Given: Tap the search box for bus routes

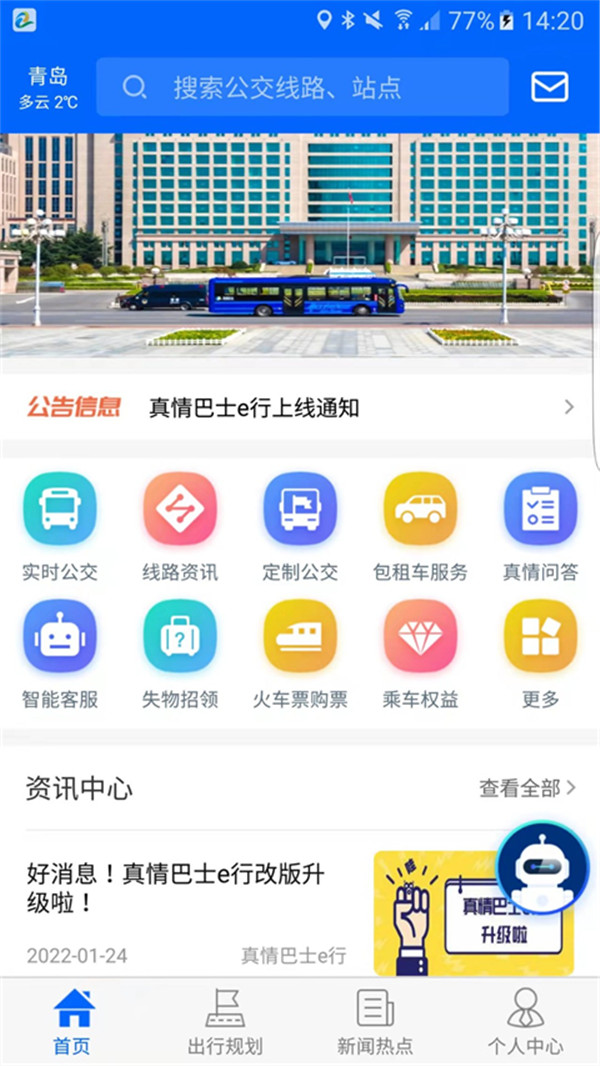Looking at the screenshot, I should pos(302,87).
